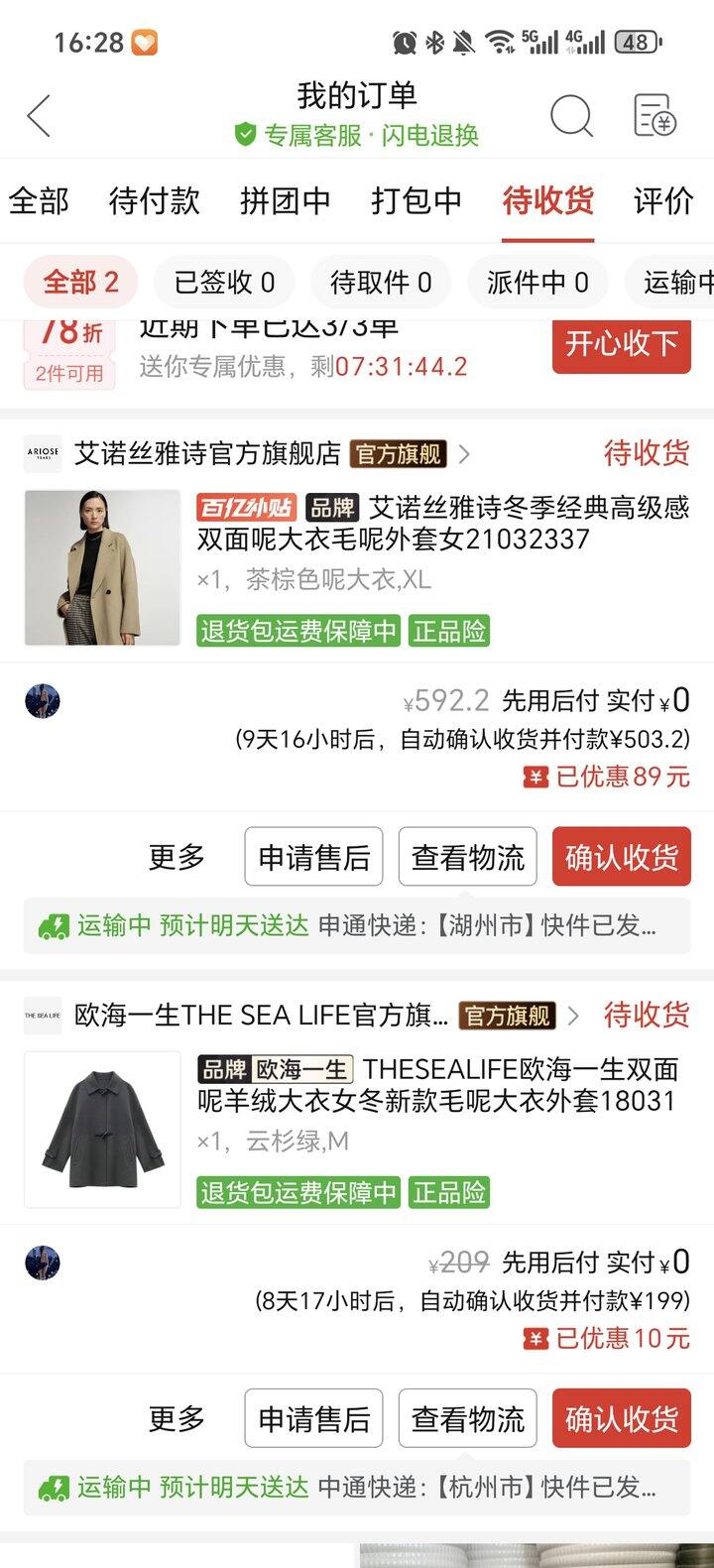Open 艾诺丝雅诗官方旗舰店 store page
This screenshot has width=714, height=1568.
click(208, 454)
